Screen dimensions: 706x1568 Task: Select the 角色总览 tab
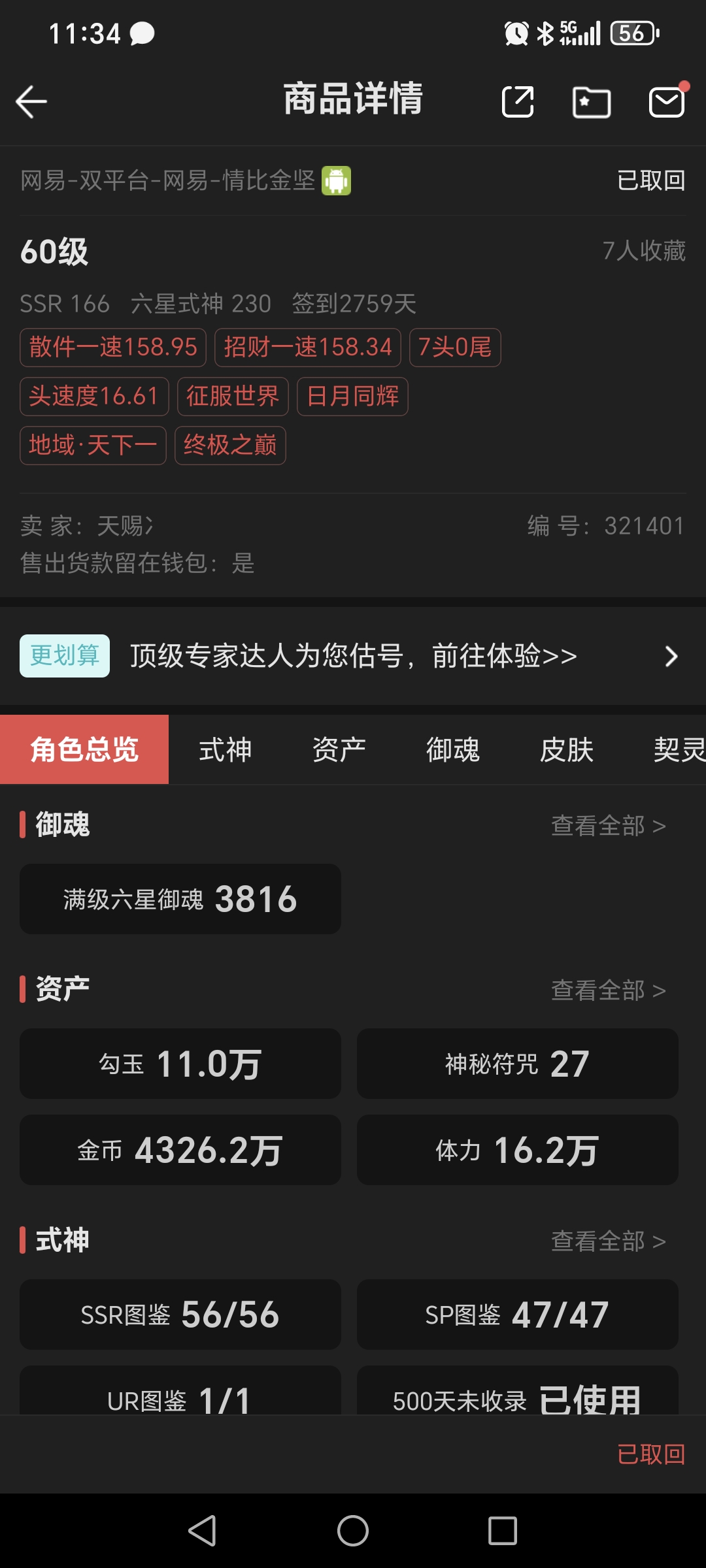[84, 749]
